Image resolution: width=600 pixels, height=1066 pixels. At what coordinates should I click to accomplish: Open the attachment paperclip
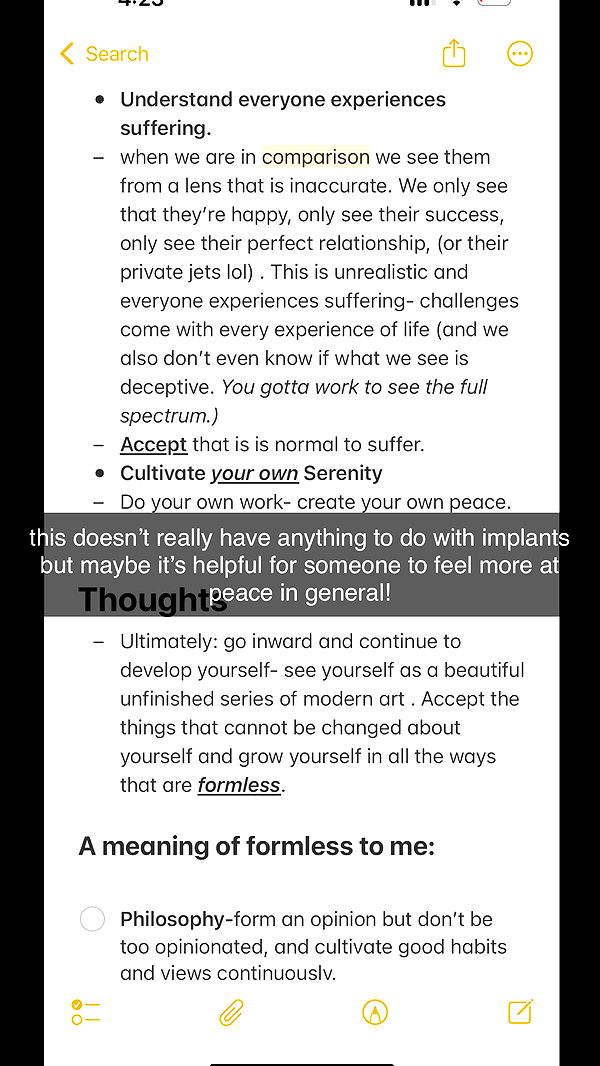tap(231, 1012)
